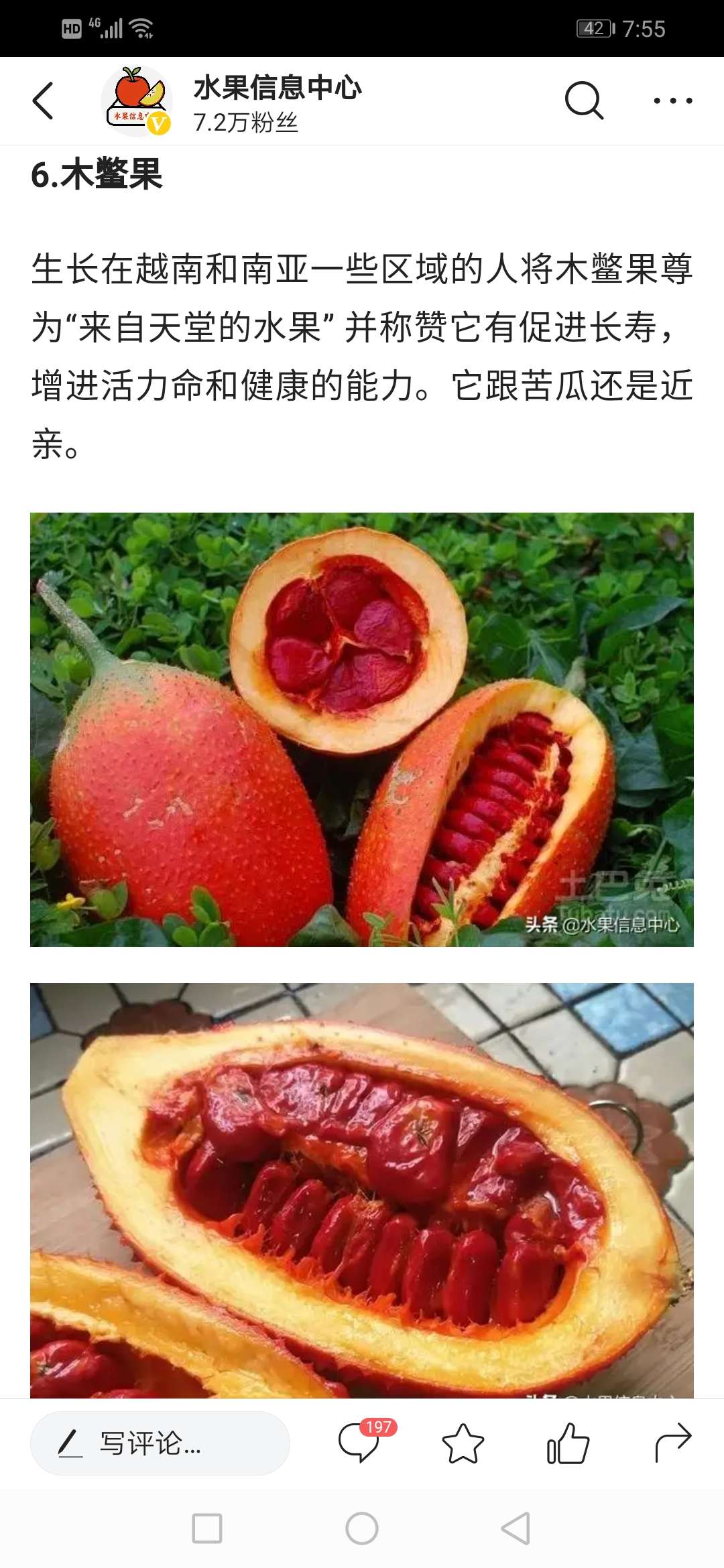724x1568 pixels.
Task: Open 水果信息中心 author profile avatar
Action: tap(137, 101)
